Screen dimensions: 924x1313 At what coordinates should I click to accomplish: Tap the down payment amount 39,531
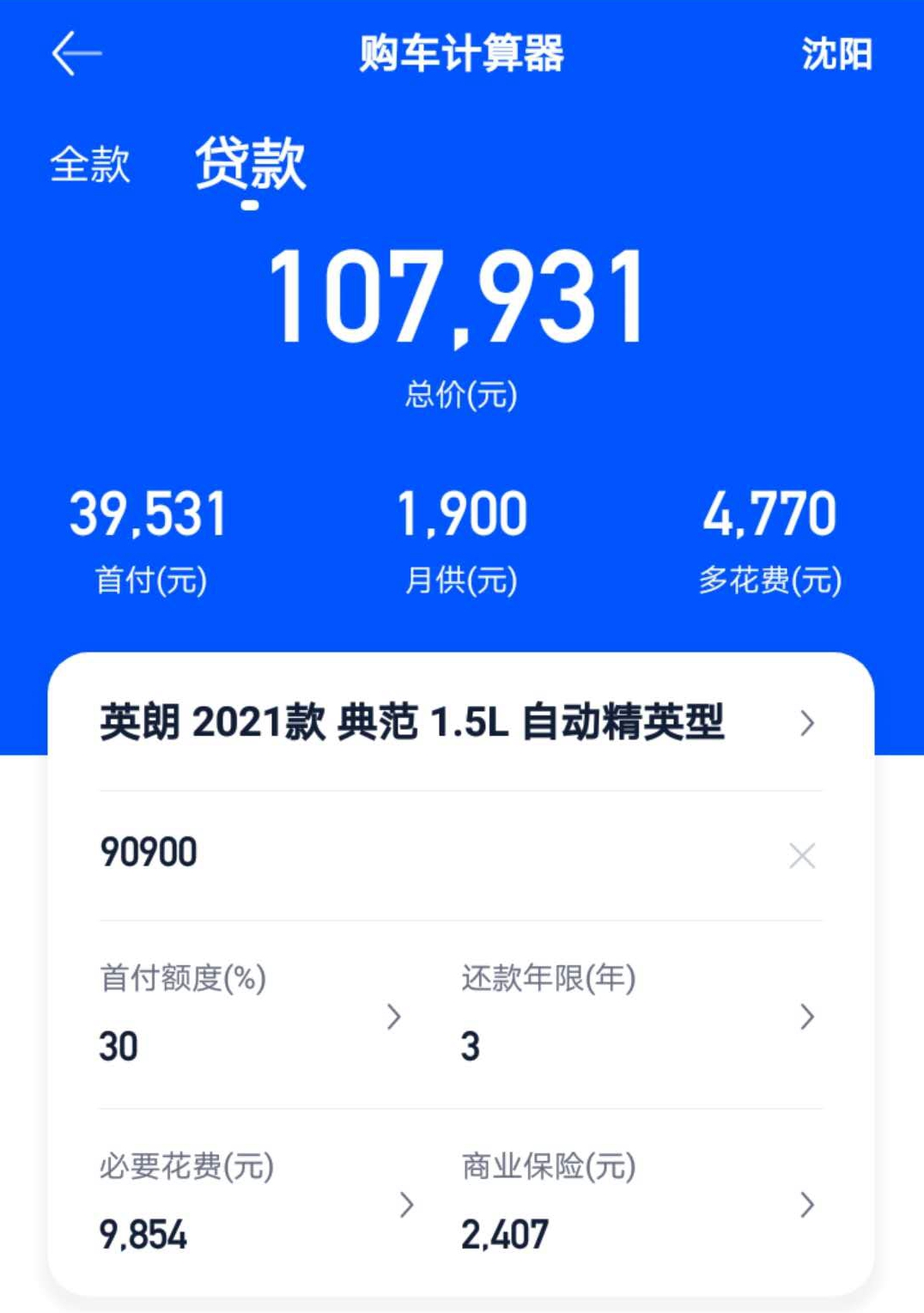(149, 514)
